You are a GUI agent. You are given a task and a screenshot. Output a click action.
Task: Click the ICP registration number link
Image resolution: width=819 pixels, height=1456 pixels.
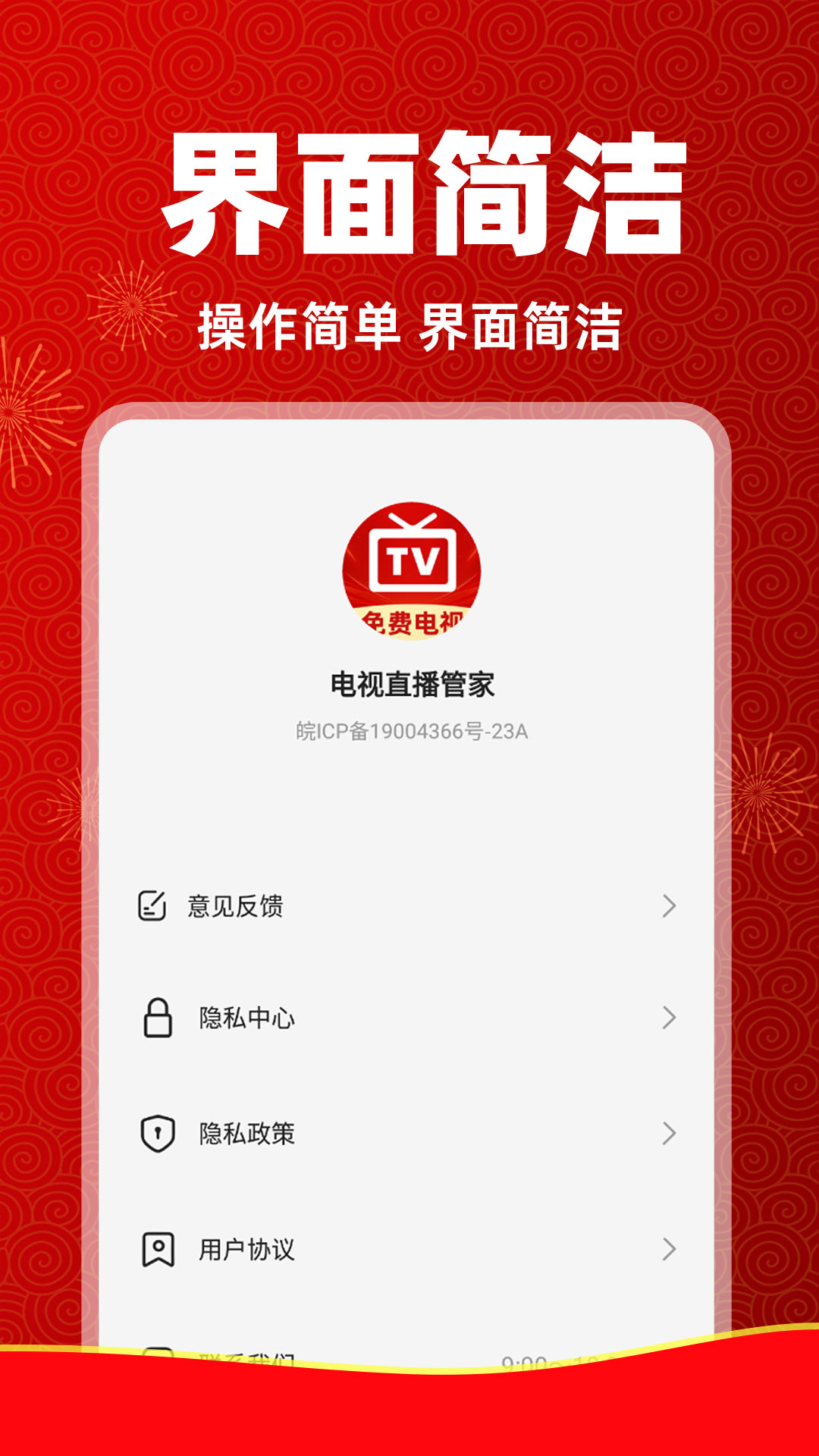pyautogui.click(x=409, y=733)
